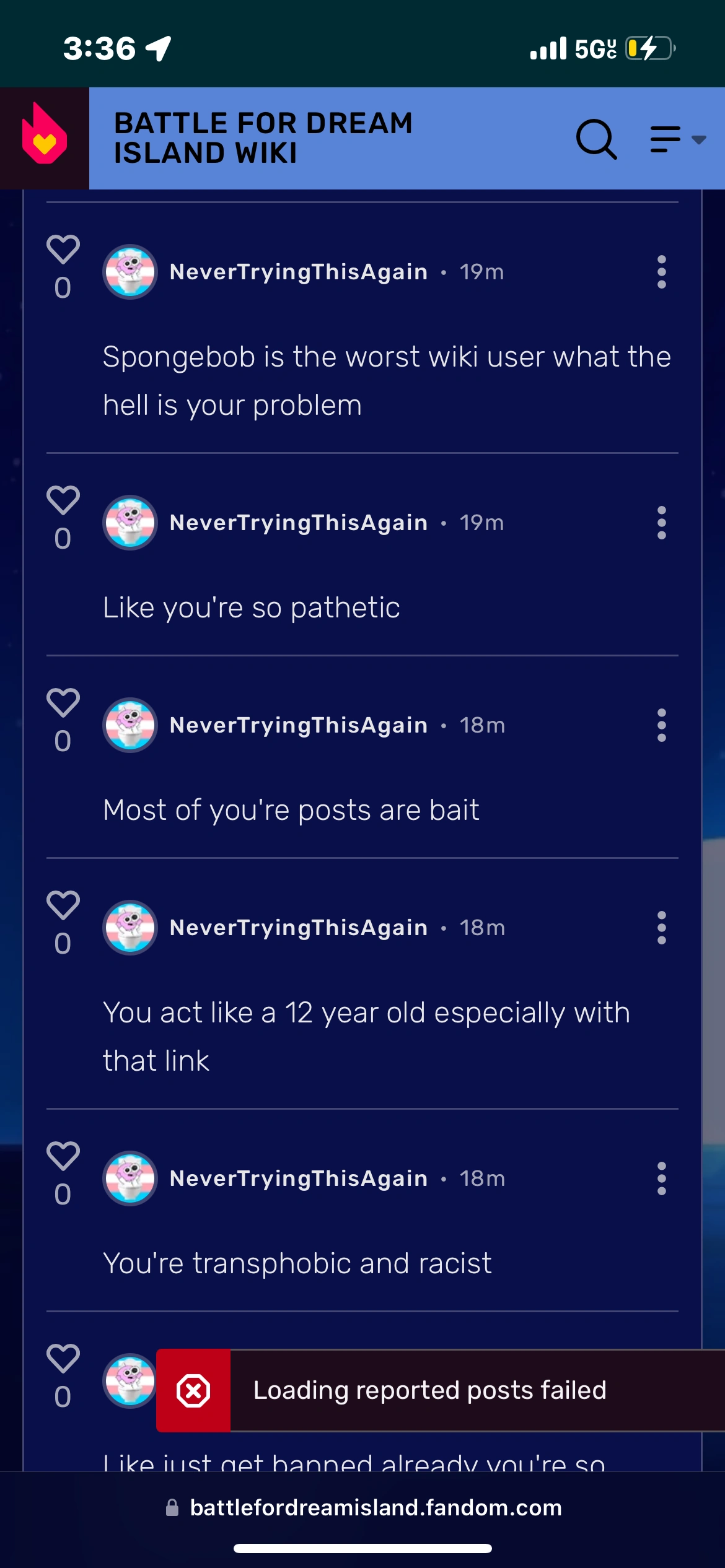Expand the wiki navigation menu

pyautogui.click(x=677, y=139)
